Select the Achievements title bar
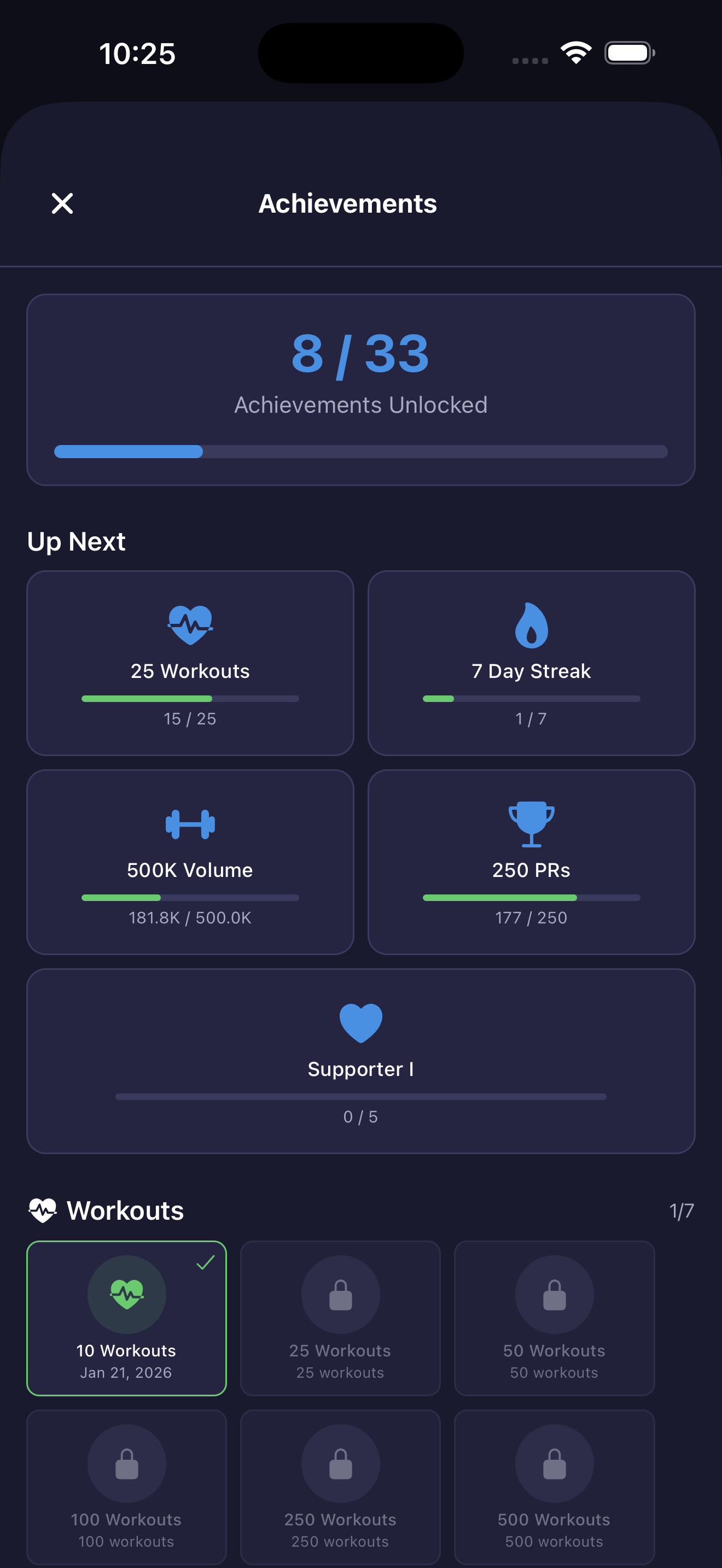 pyautogui.click(x=347, y=203)
